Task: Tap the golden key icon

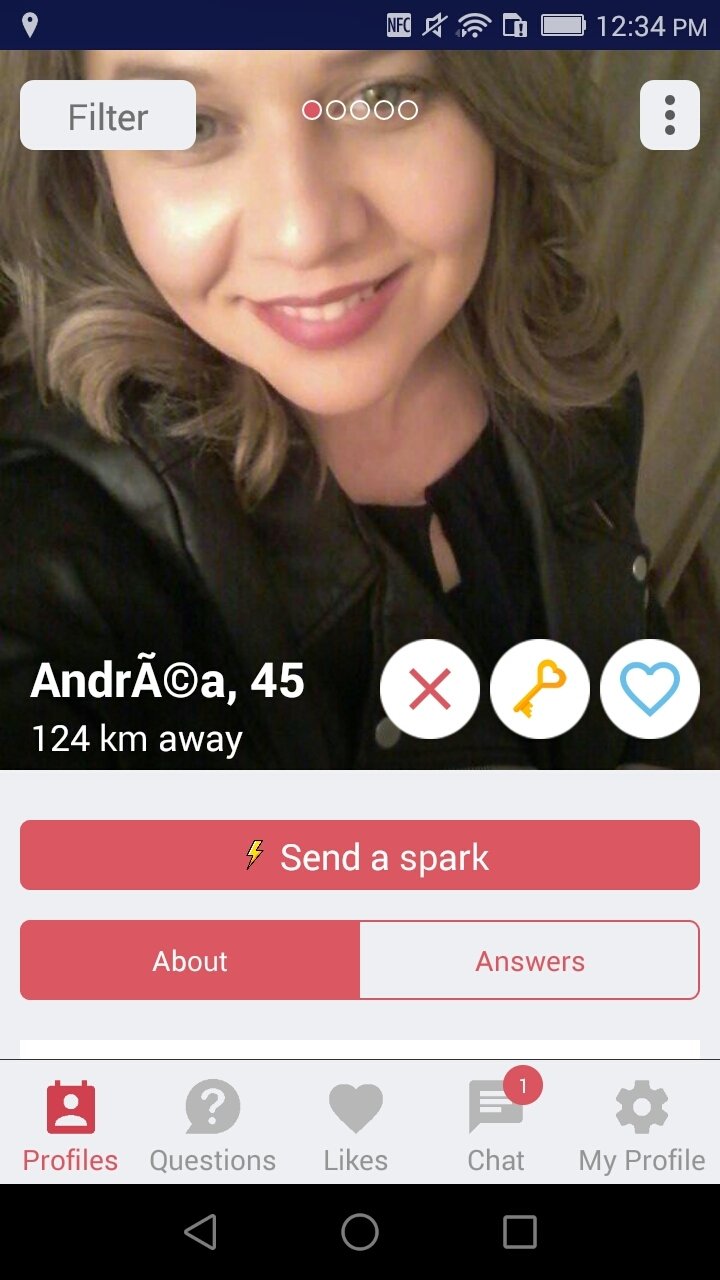Action: coord(540,689)
